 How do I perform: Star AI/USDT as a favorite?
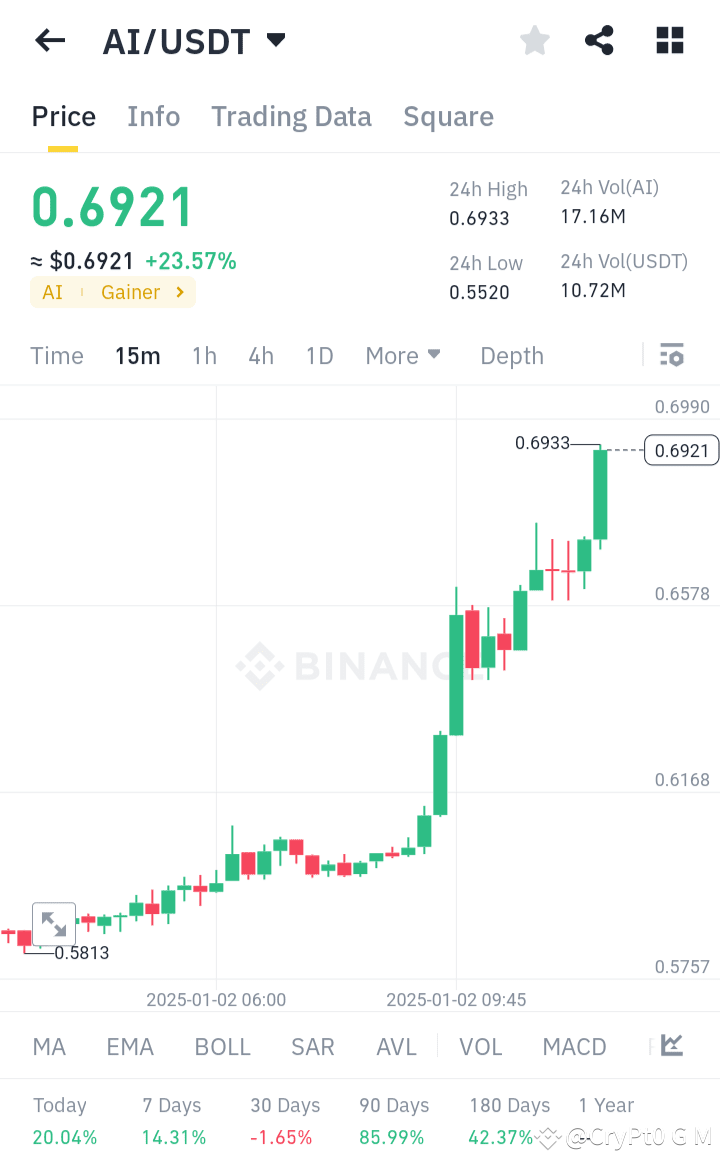pyautogui.click(x=534, y=40)
